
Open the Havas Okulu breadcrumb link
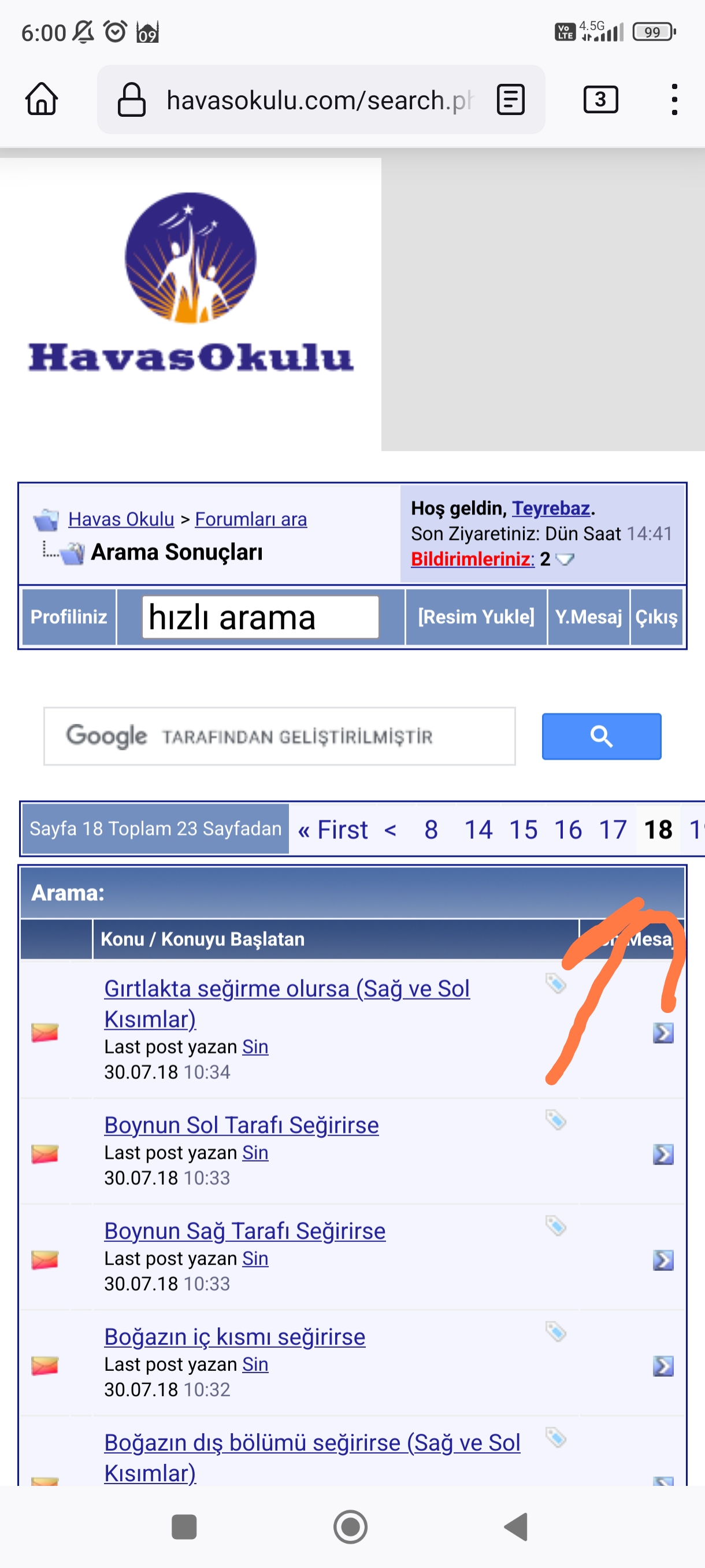tap(121, 519)
